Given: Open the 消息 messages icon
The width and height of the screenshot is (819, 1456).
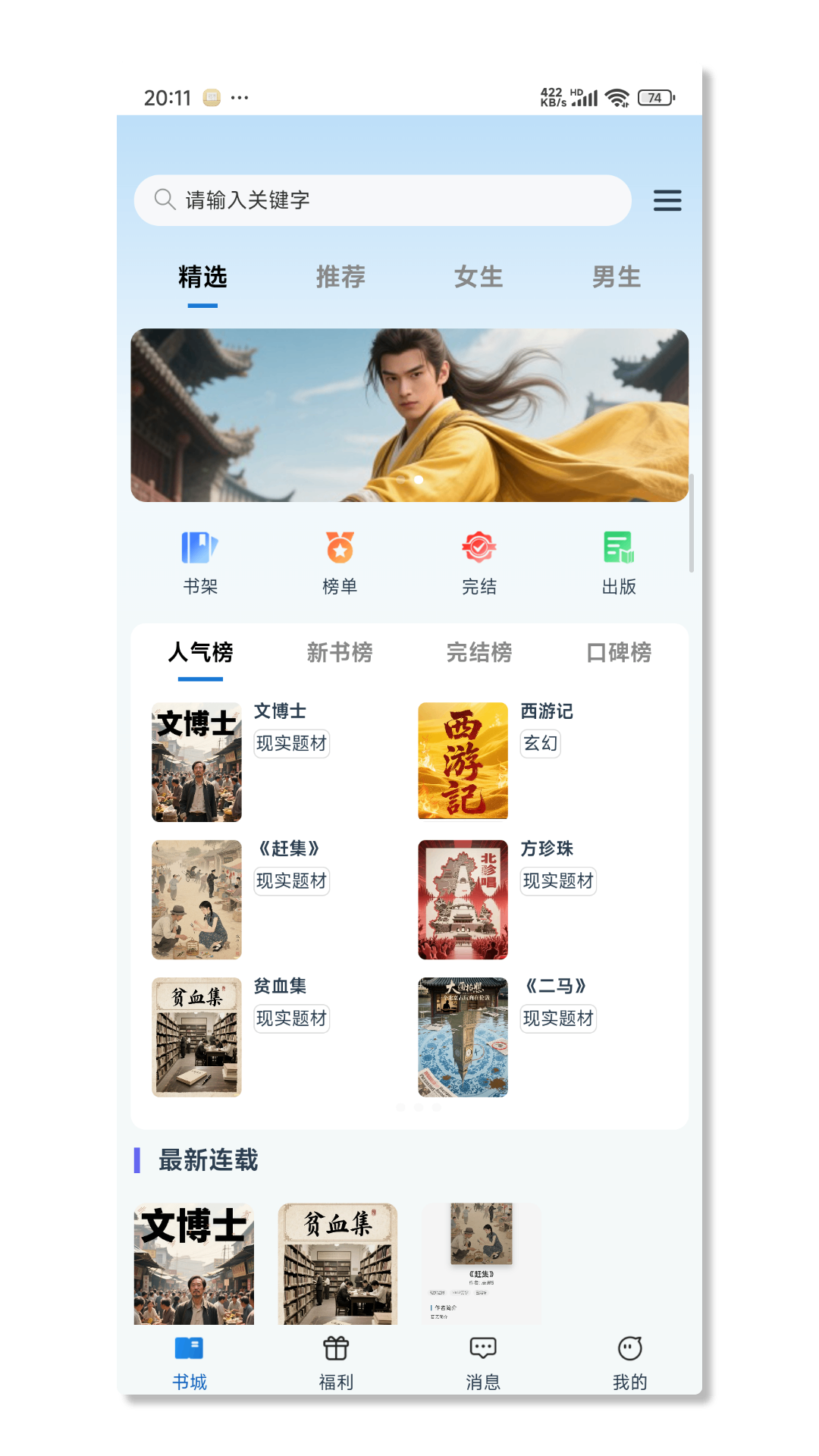Looking at the screenshot, I should tap(482, 1349).
